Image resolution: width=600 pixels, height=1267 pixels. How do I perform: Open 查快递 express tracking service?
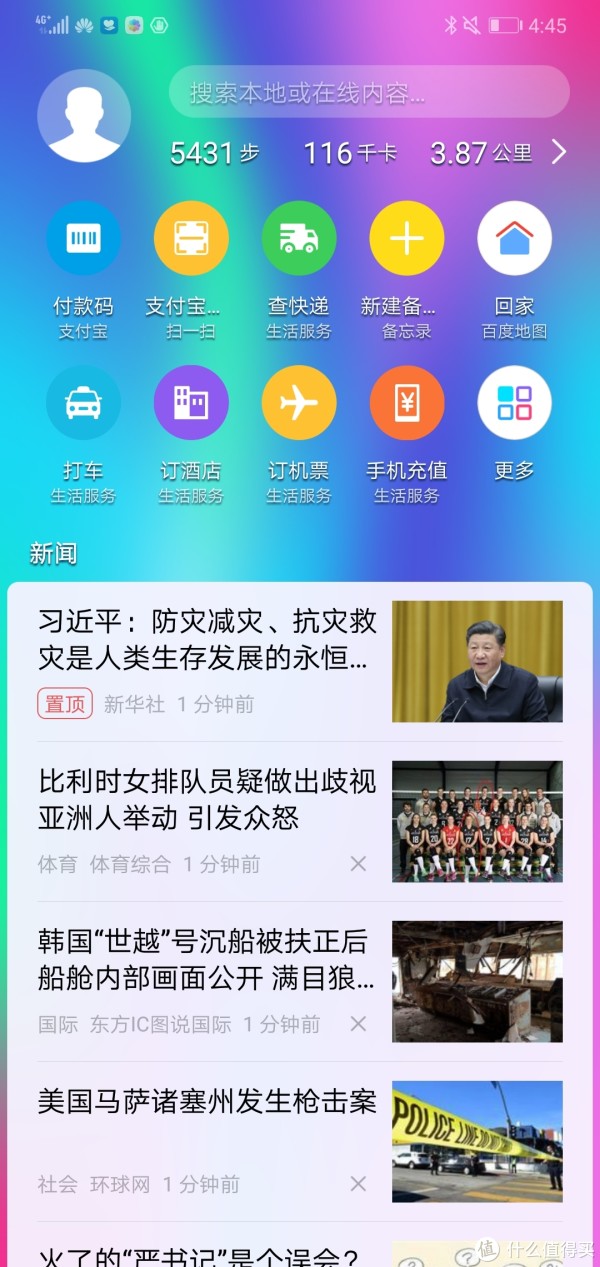[x=299, y=238]
